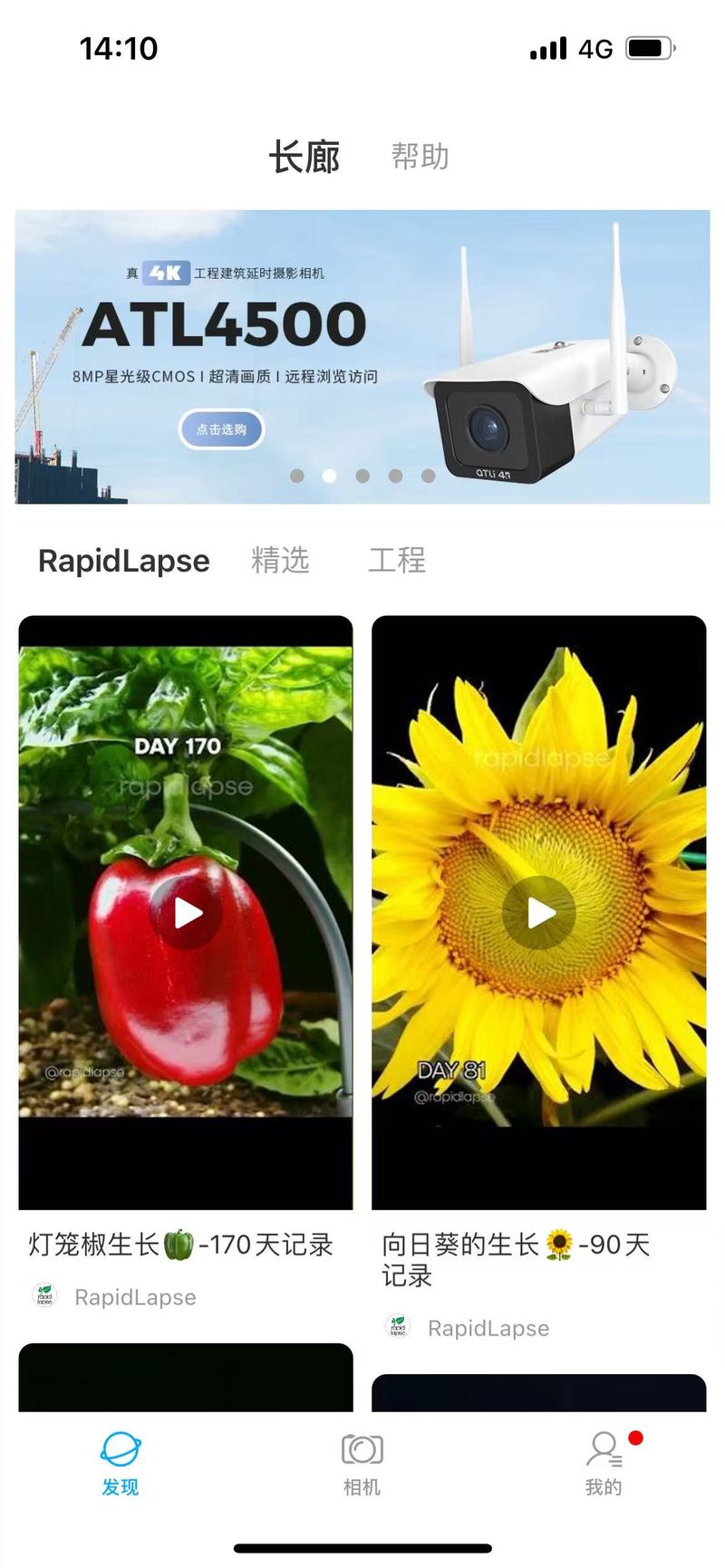Viewport: 725px width, 1568px height.
Task: Switch to the 帮助 tab
Action: point(420,157)
